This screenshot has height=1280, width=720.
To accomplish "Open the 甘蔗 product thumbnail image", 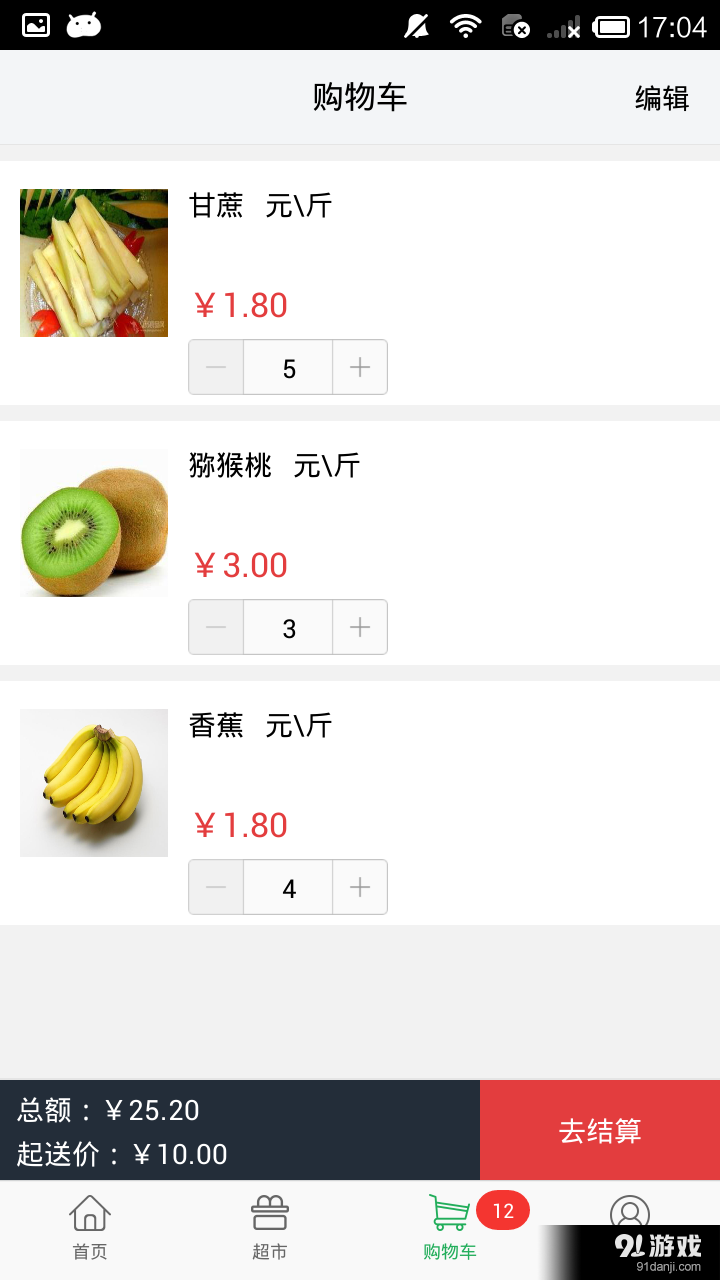I will click(93, 262).
